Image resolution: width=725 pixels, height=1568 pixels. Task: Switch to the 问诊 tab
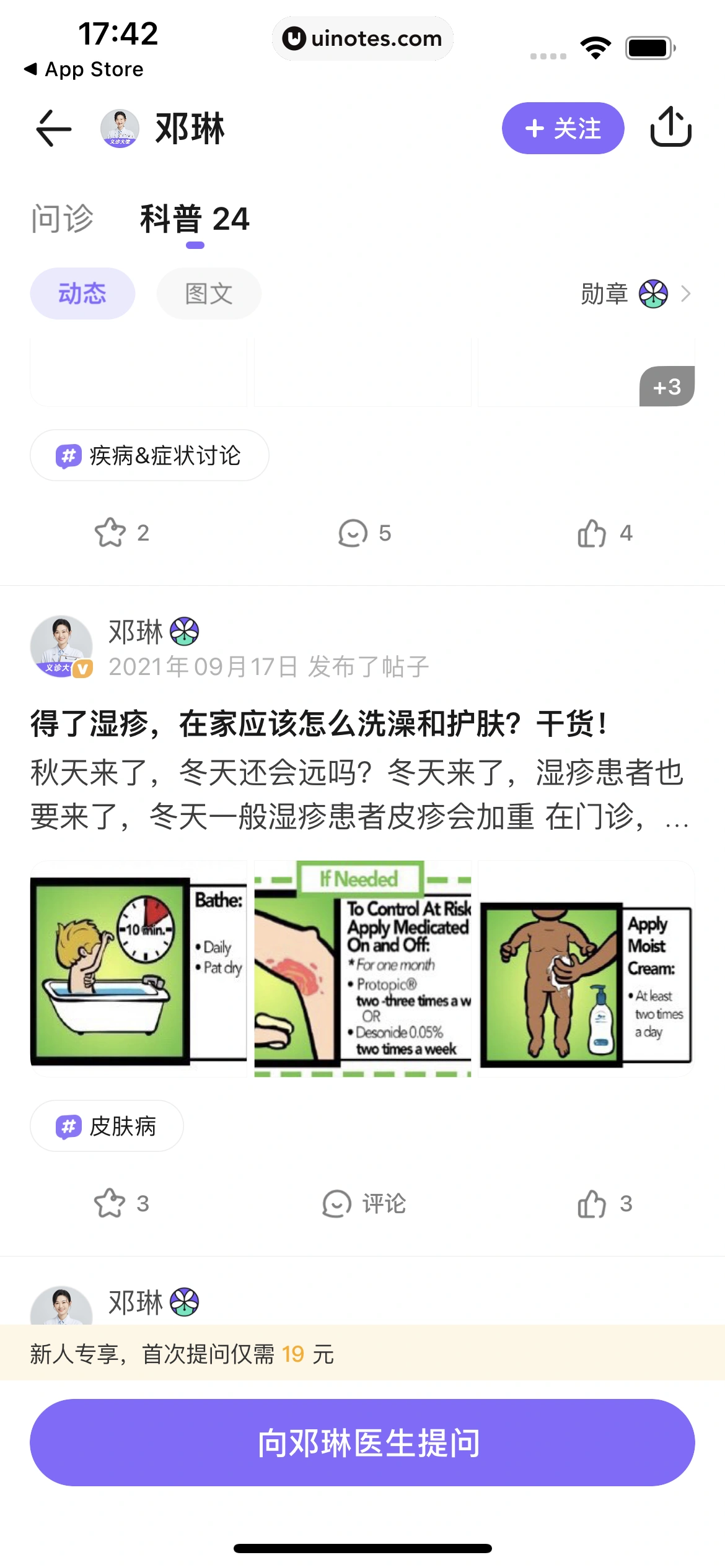point(63,218)
